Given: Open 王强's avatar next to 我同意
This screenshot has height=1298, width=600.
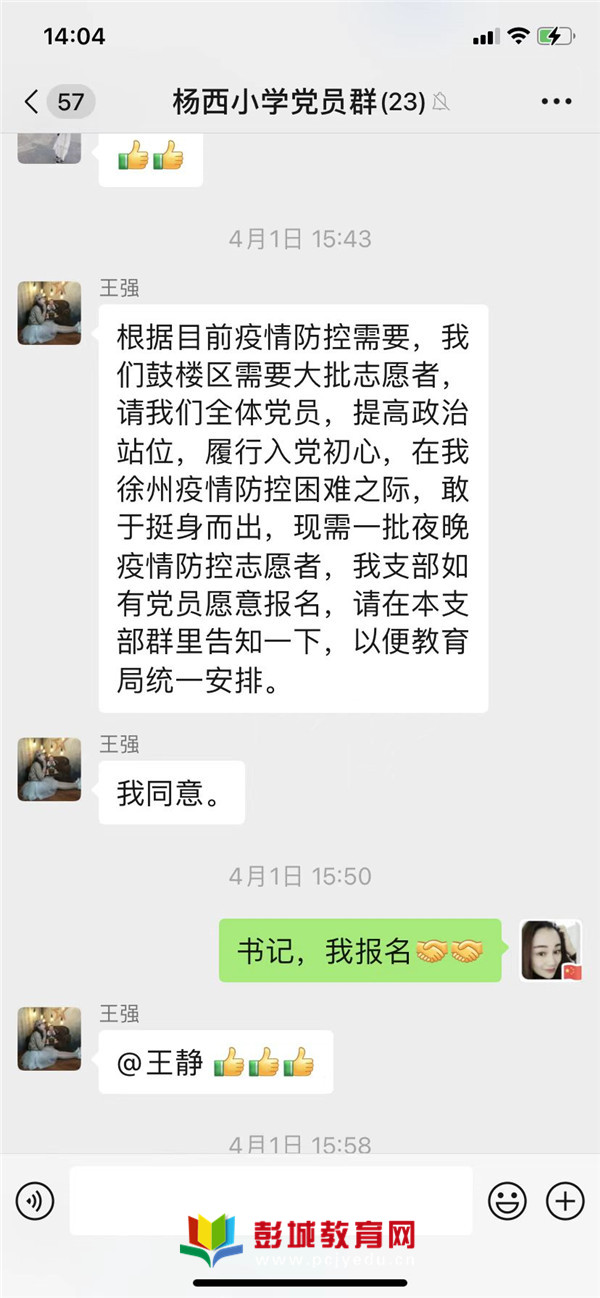Looking at the screenshot, I should pyautogui.click(x=50, y=769).
